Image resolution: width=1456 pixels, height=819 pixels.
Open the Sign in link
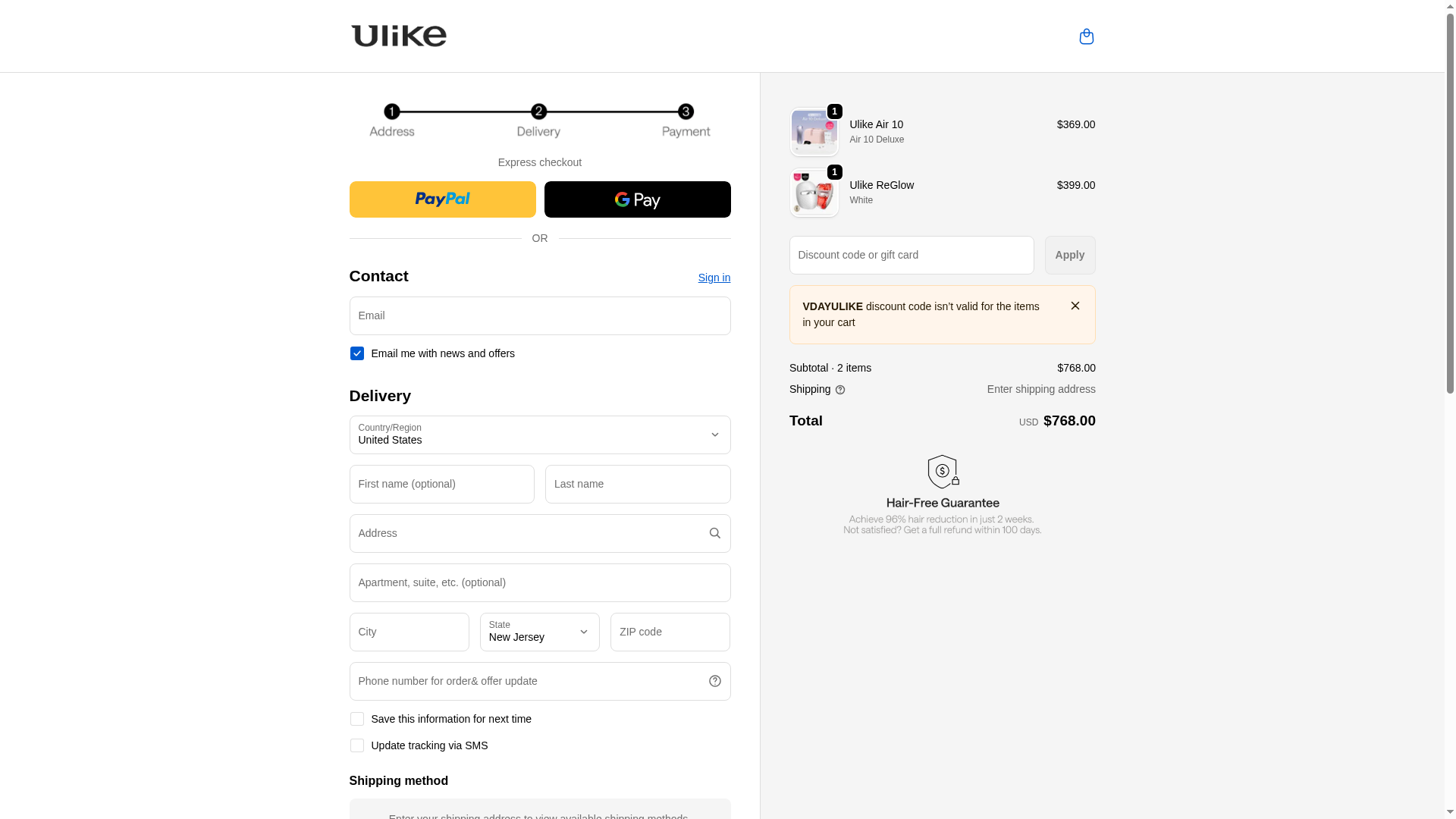714,278
